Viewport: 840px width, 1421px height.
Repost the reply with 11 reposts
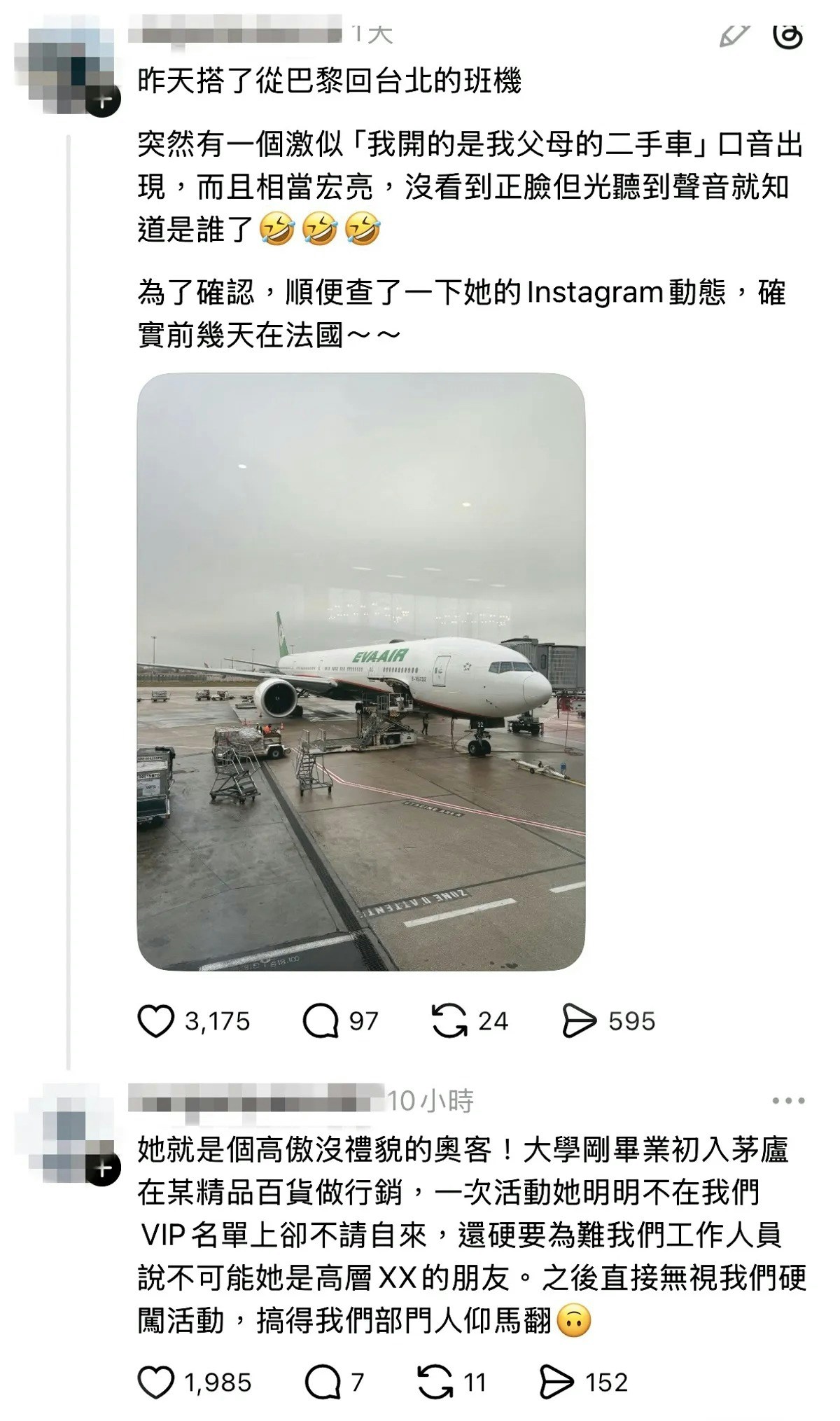pyautogui.click(x=435, y=1382)
